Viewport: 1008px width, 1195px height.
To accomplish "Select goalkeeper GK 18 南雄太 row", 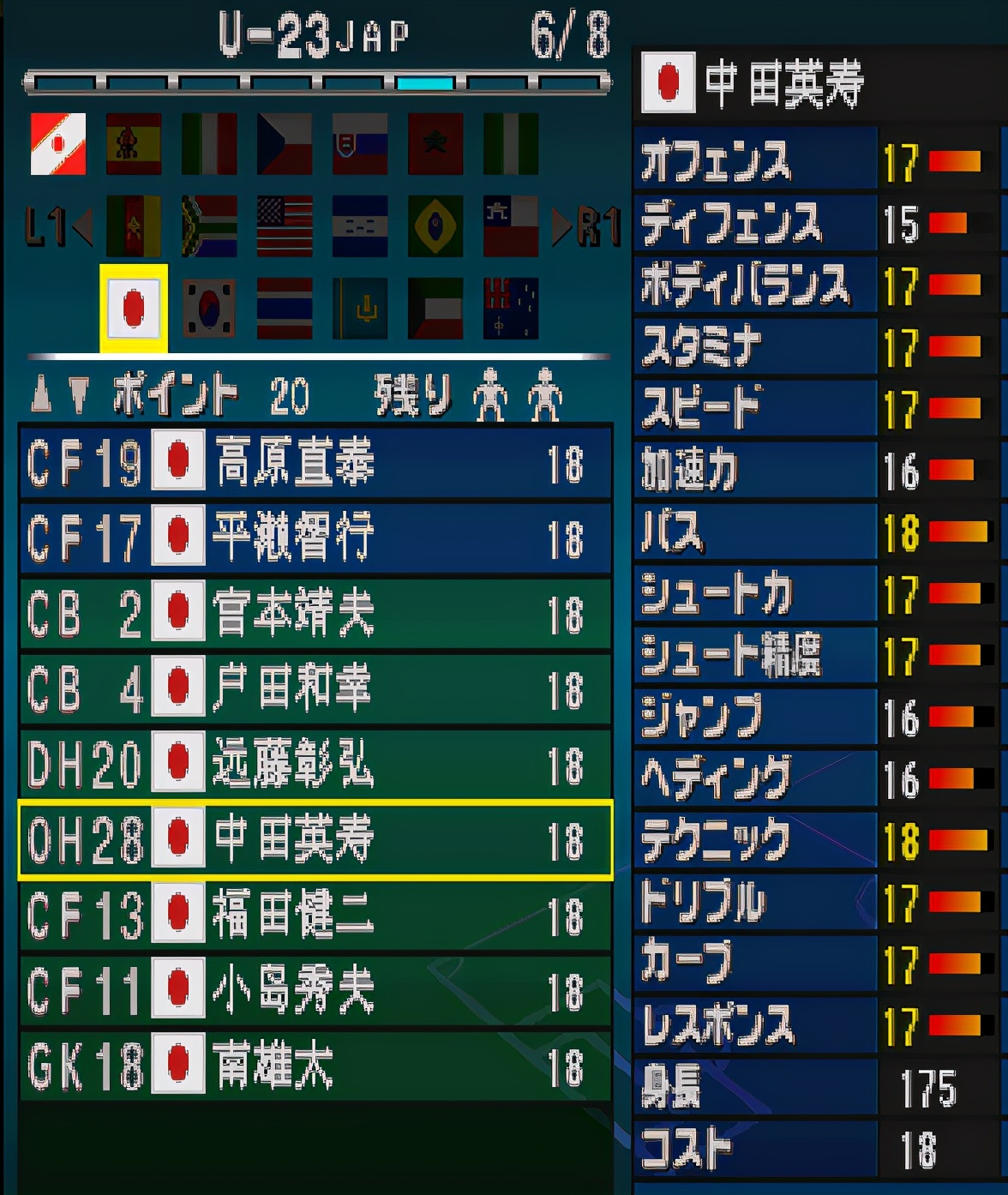I will (x=315, y=1066).
